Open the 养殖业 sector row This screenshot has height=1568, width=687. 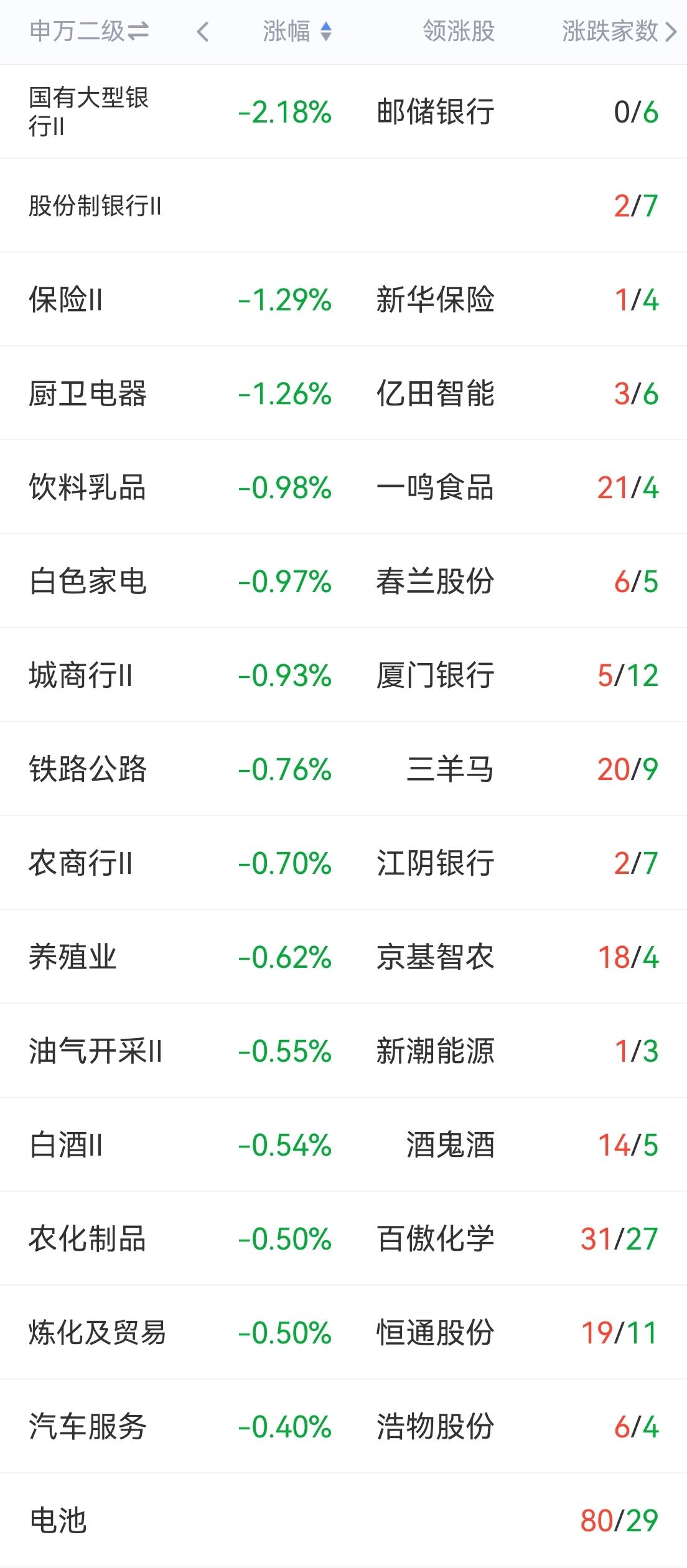coord(343,957)
